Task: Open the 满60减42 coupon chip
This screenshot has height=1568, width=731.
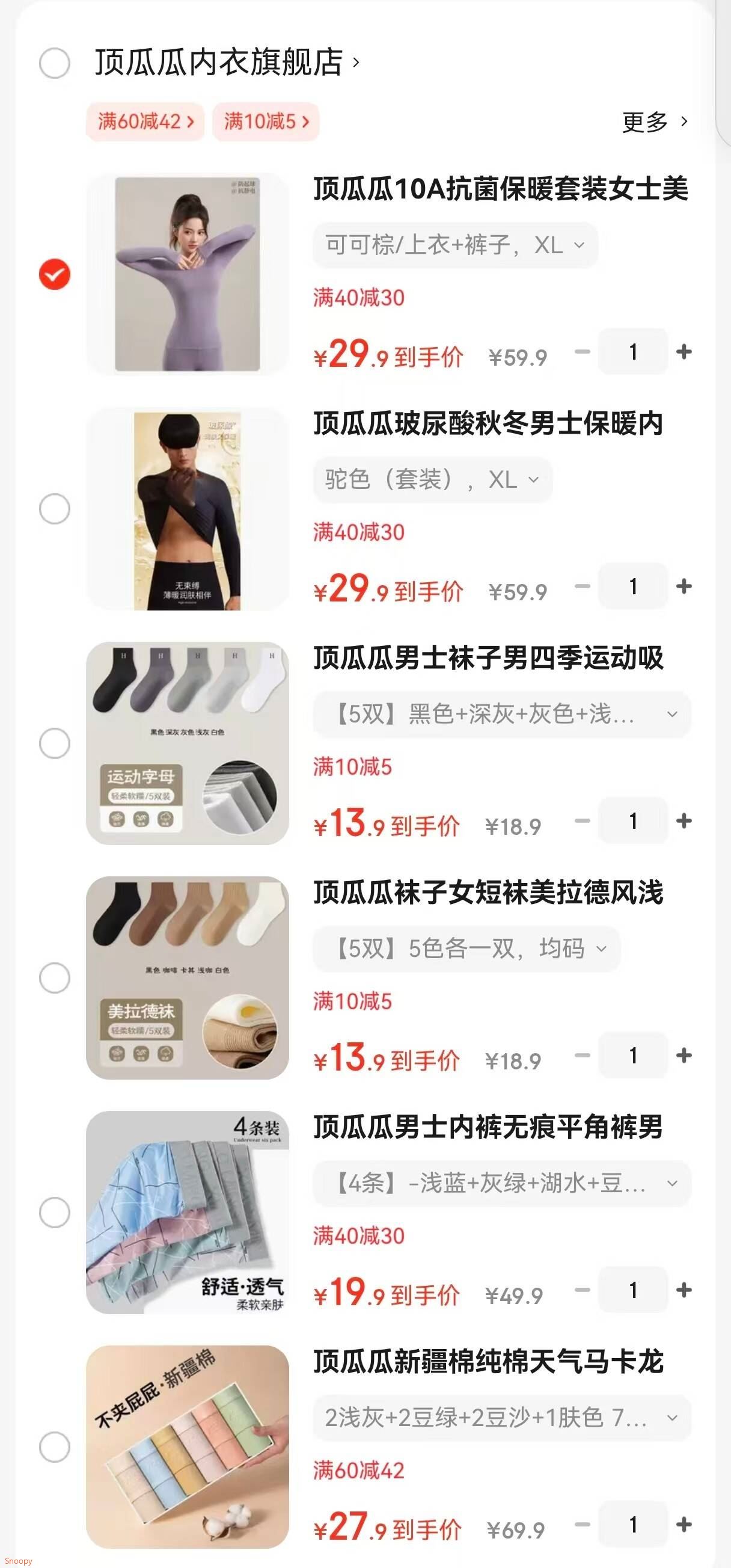Action: 145,121
